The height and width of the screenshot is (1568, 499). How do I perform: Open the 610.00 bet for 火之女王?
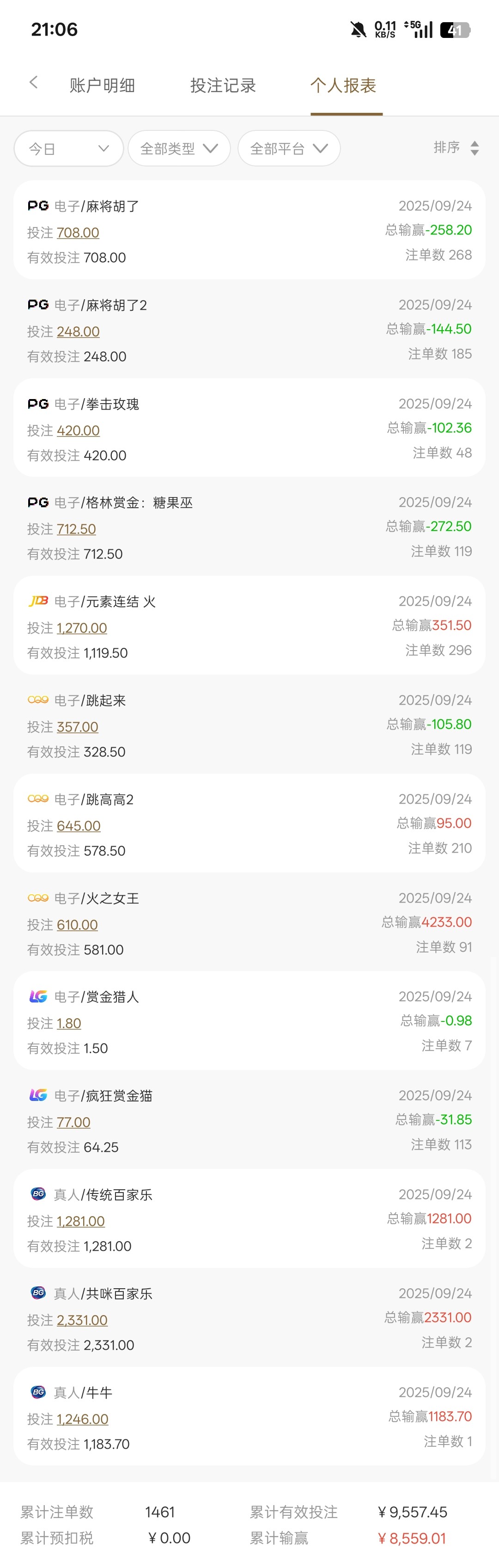(x=77, y=925)
